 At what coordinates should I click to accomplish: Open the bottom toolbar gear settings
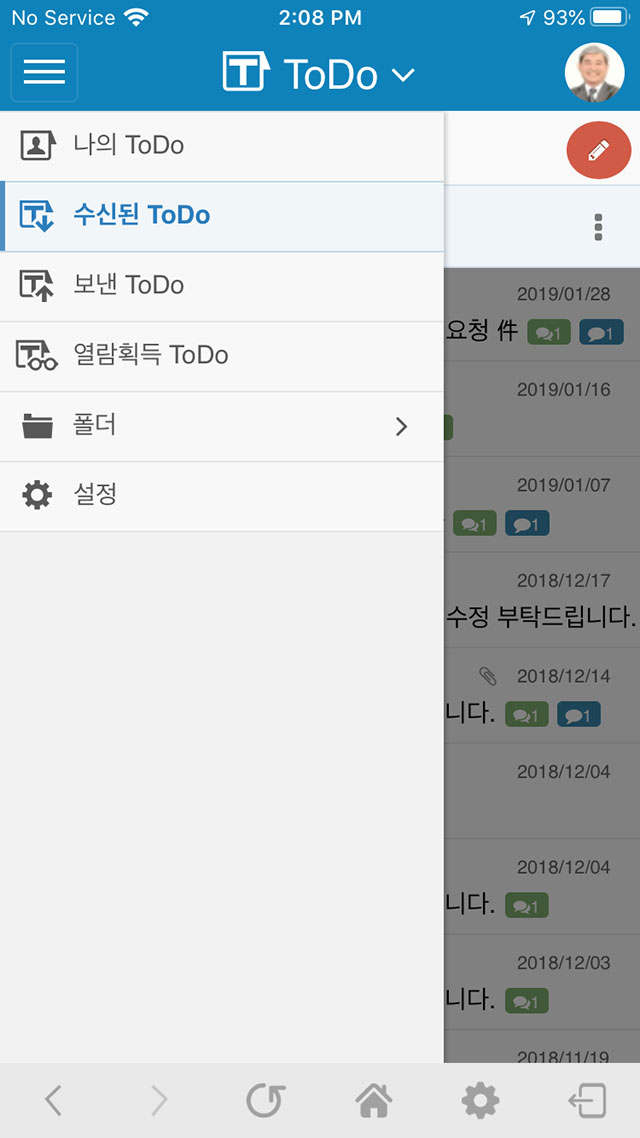[480, 1101]
